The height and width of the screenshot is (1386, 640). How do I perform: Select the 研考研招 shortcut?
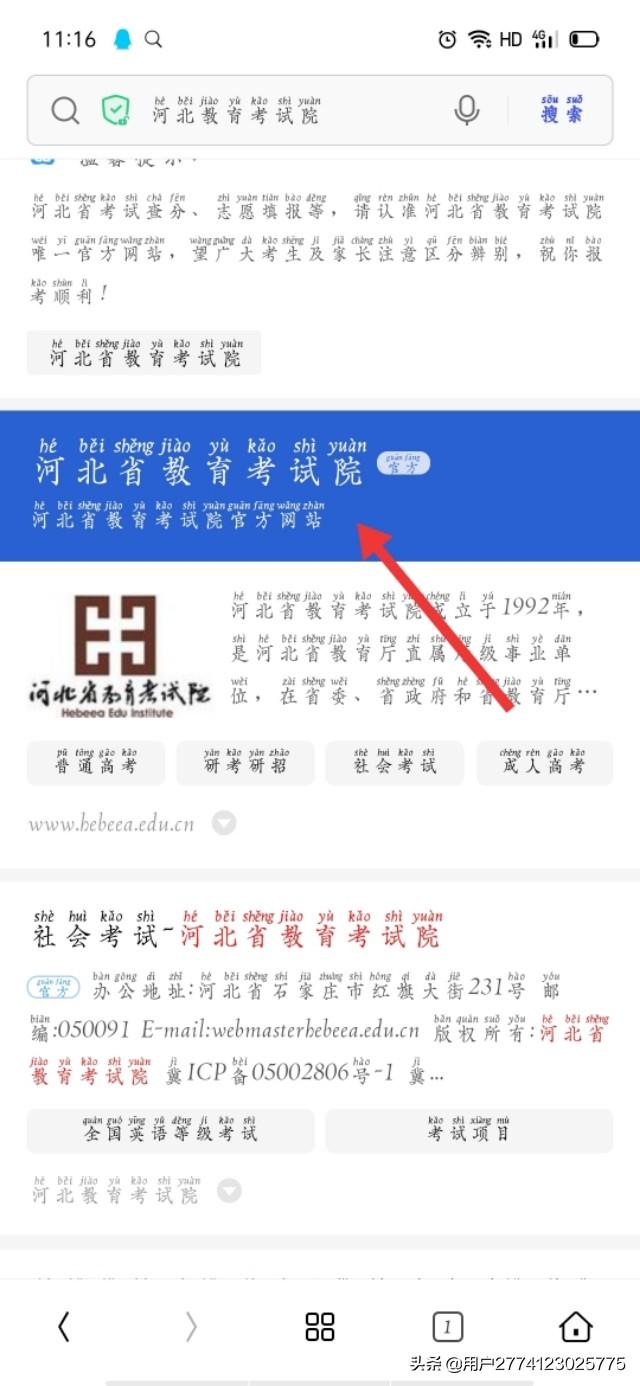pos(245,763)
